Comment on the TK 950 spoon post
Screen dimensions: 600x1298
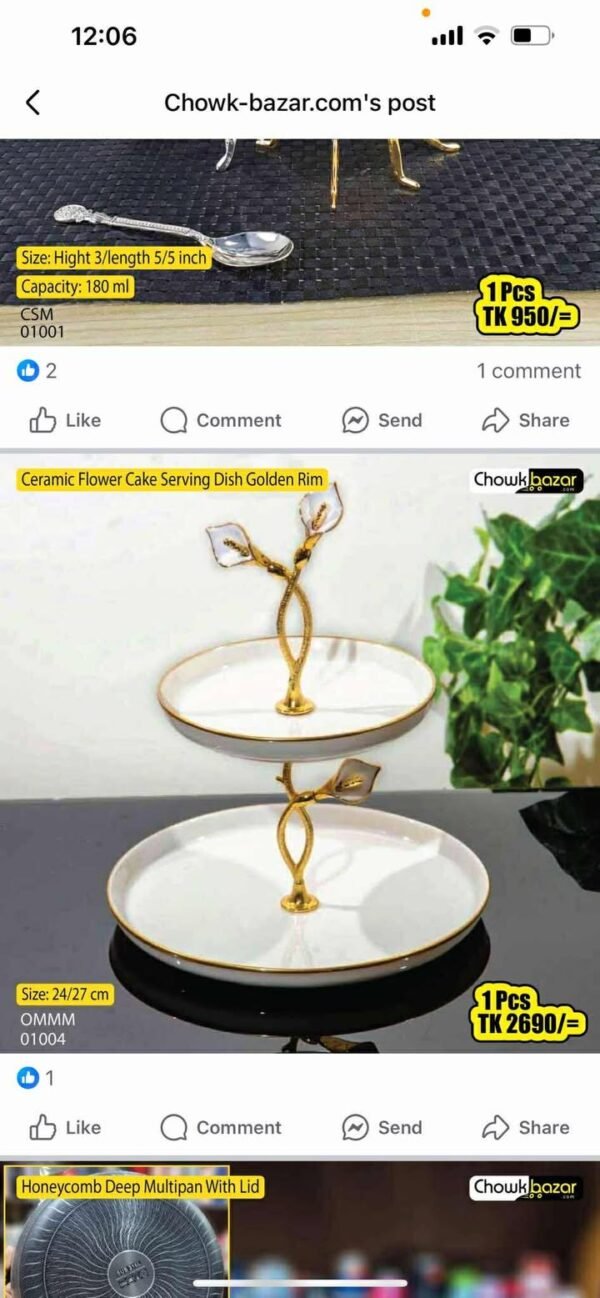click(x=221, y=420)
